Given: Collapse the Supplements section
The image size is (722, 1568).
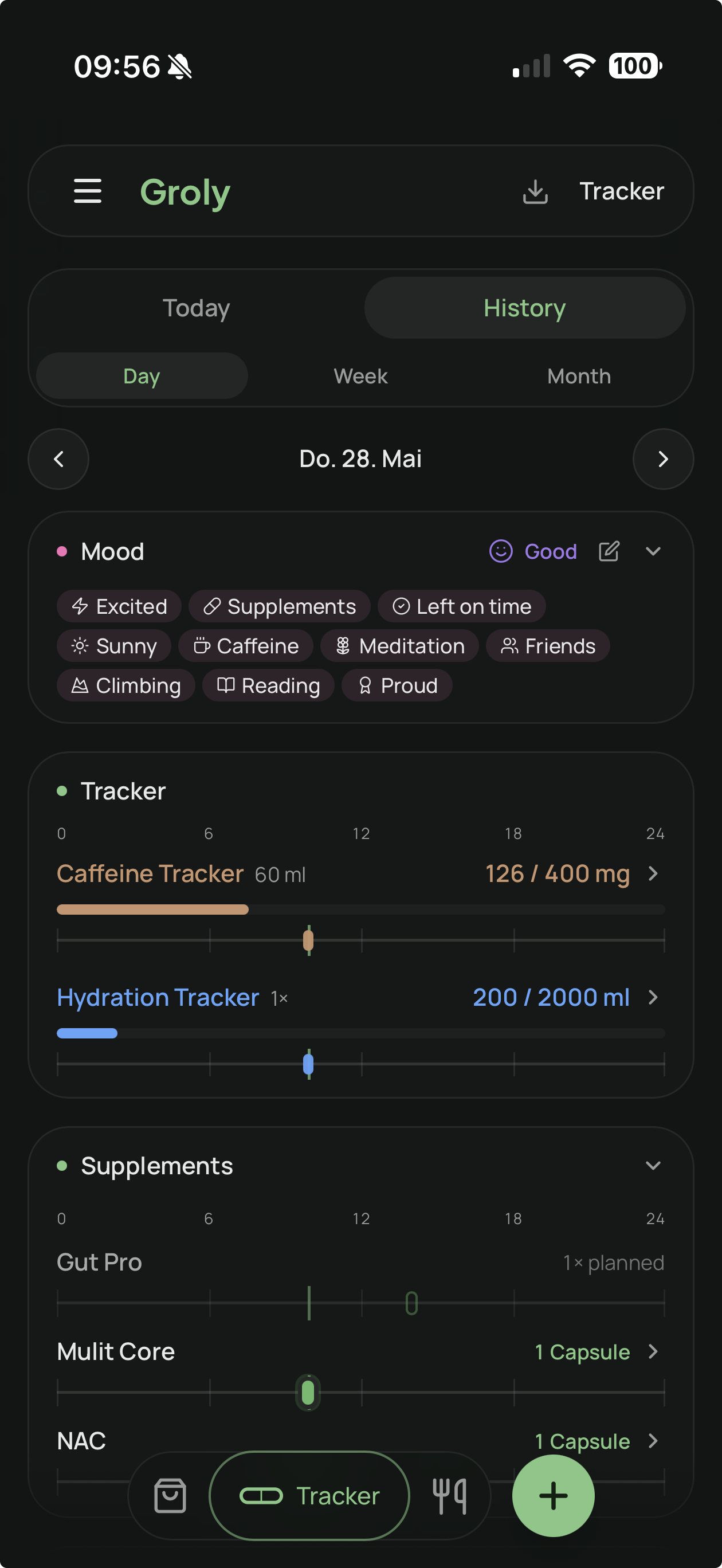Looking at the screenshot, I should click(x=653, y=1166).
